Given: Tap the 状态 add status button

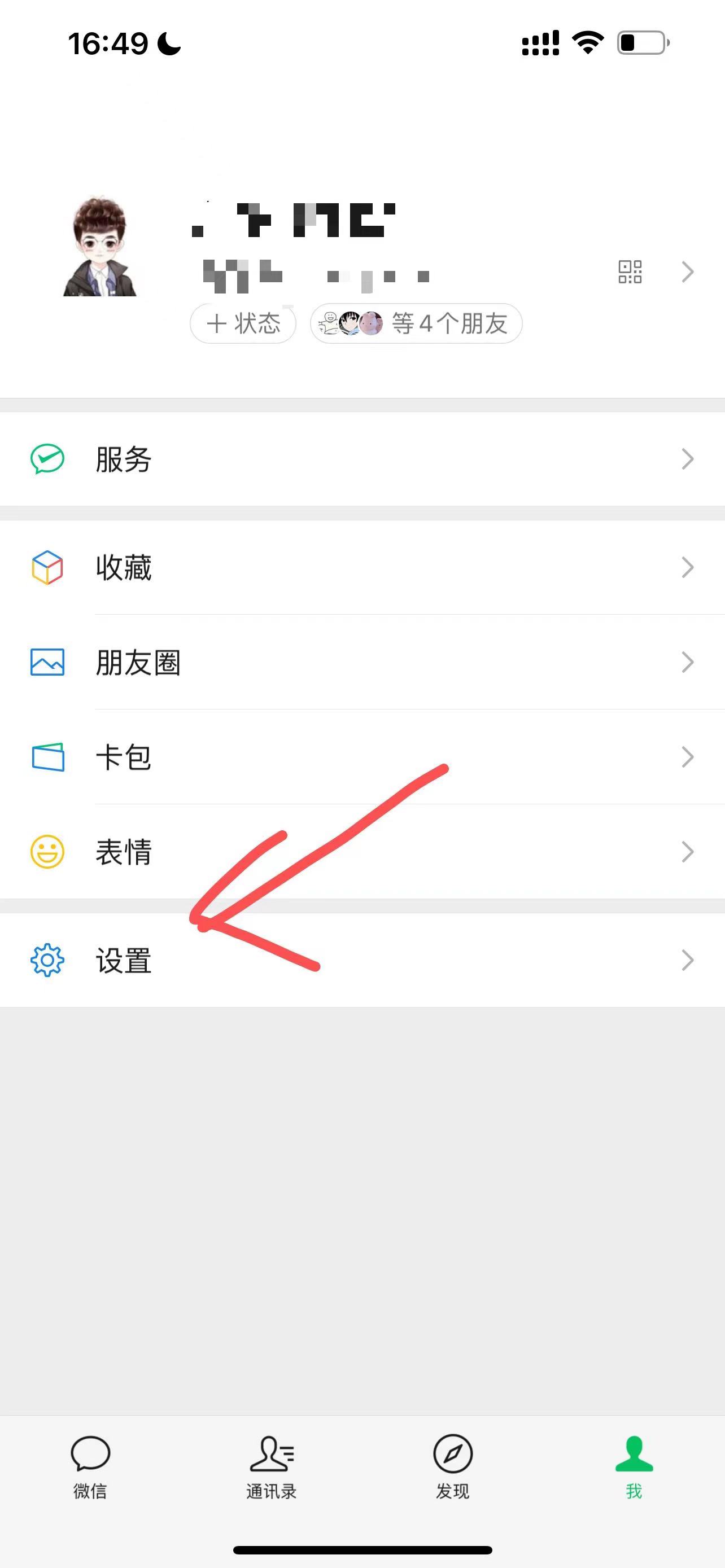Looking at the screenshot, I should [x=243, y=323].
